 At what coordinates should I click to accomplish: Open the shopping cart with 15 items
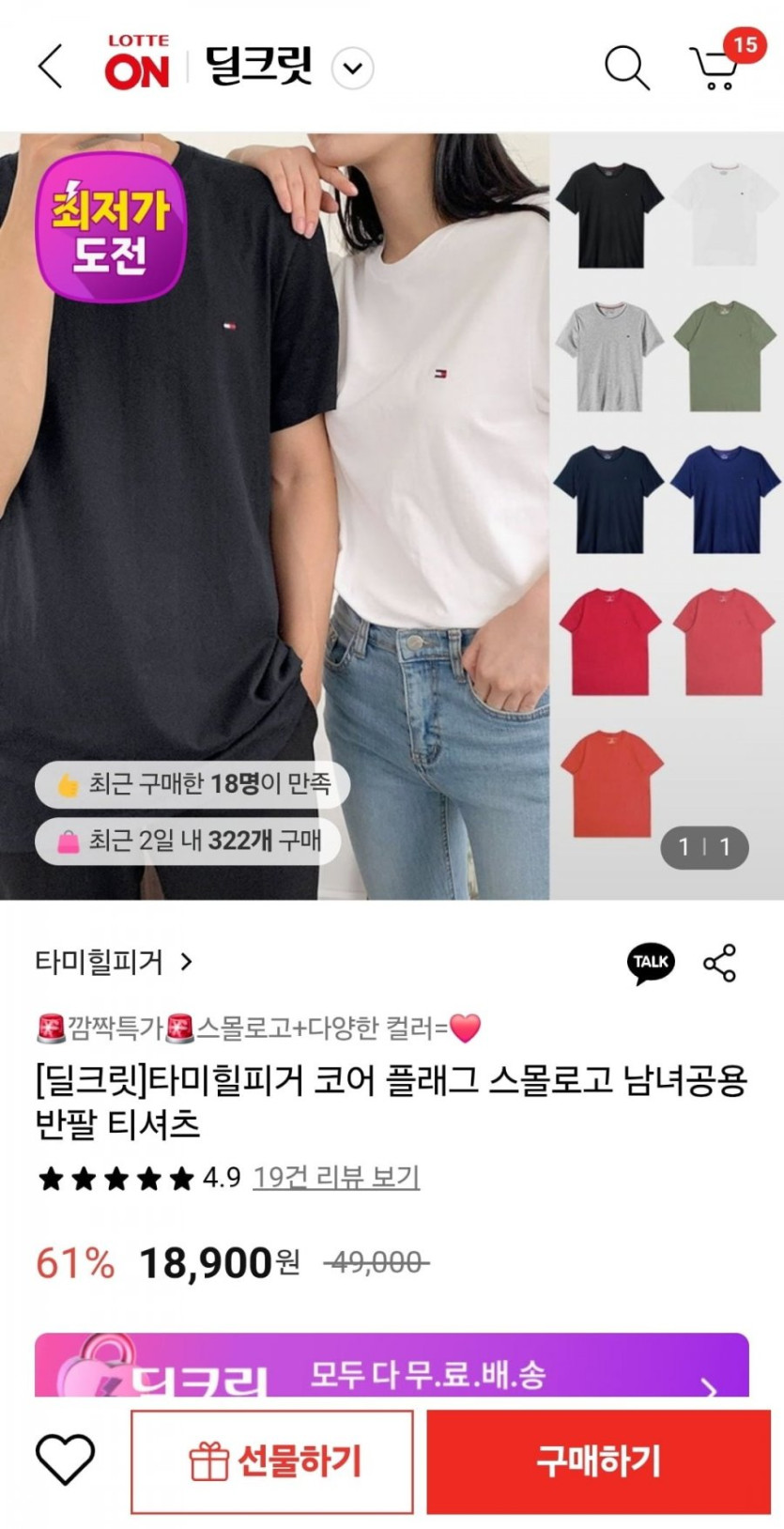point(715,68)
